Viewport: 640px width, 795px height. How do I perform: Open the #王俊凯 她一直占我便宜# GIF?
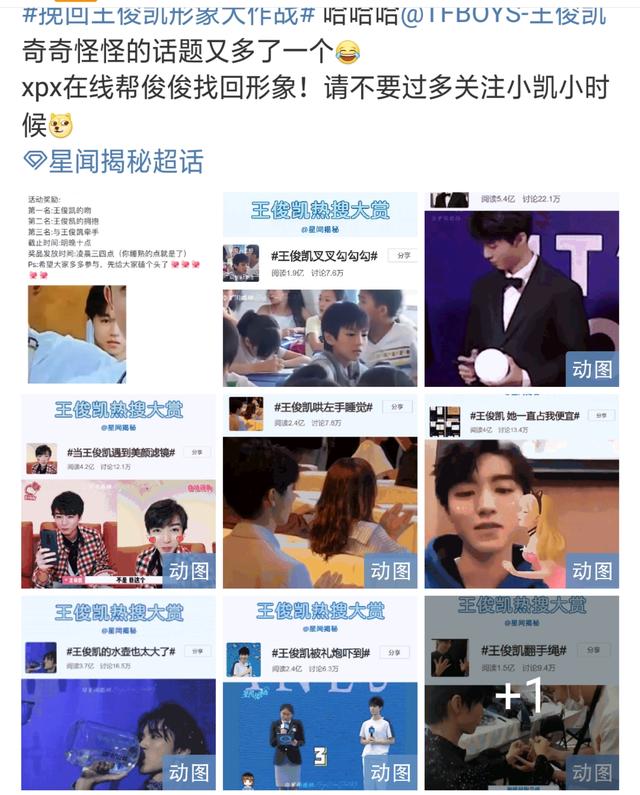(x=520, y=492)
